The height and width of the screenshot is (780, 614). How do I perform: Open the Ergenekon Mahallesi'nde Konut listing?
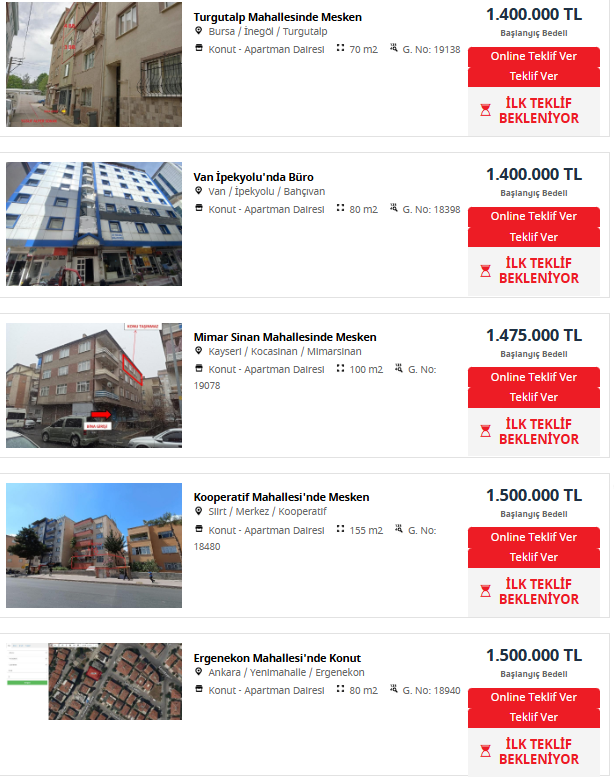276,658
